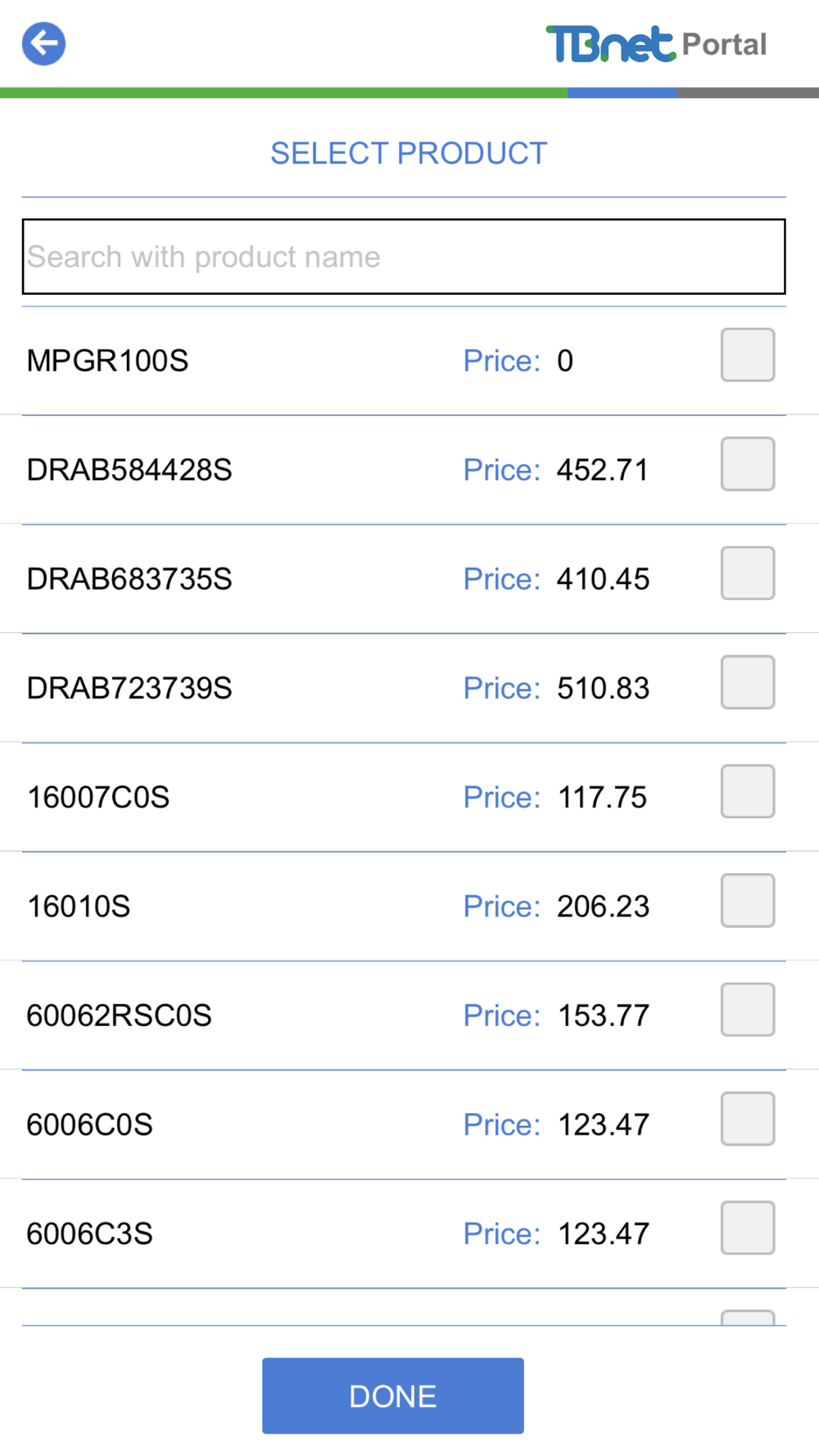Screen dimensions: 819x1456
Task: Confirm selection with the DONE button
Action: click(393, 1395)
